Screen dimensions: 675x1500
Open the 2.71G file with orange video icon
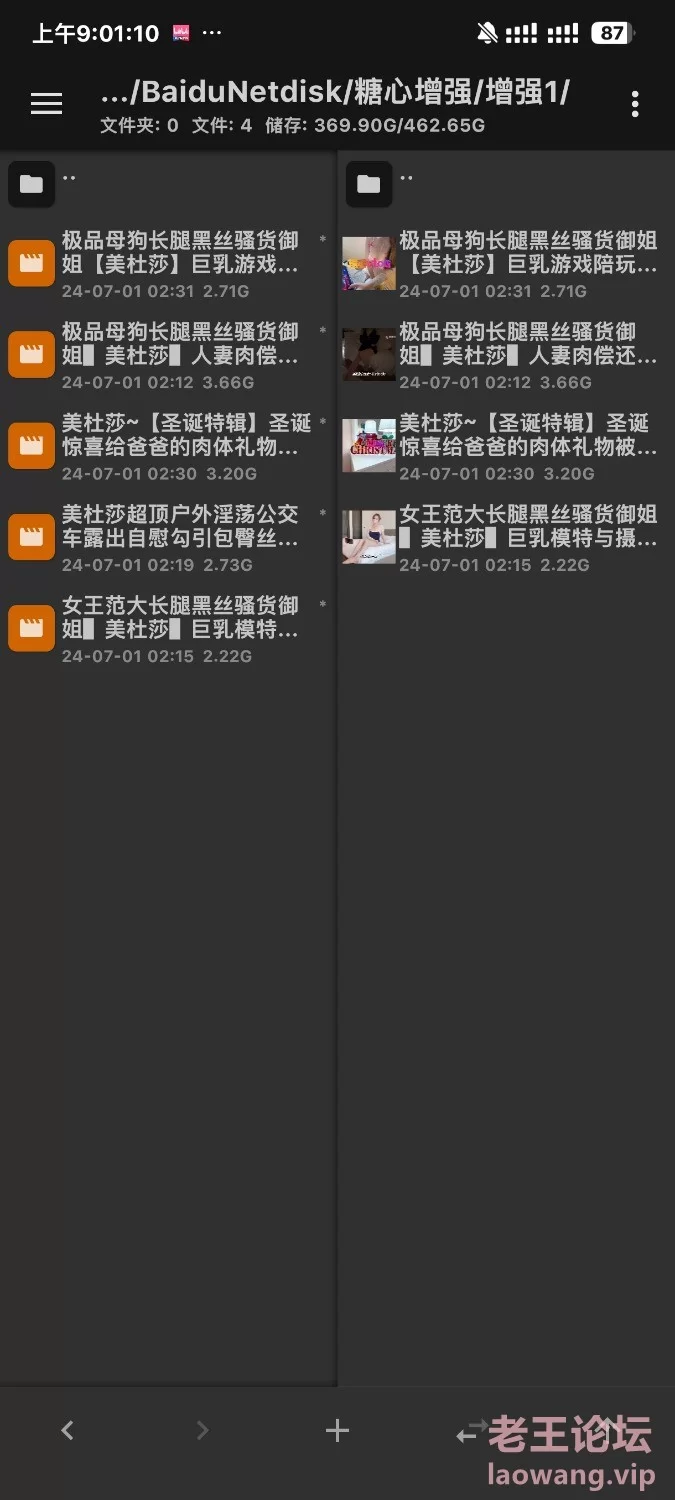(x=168, y=264)
